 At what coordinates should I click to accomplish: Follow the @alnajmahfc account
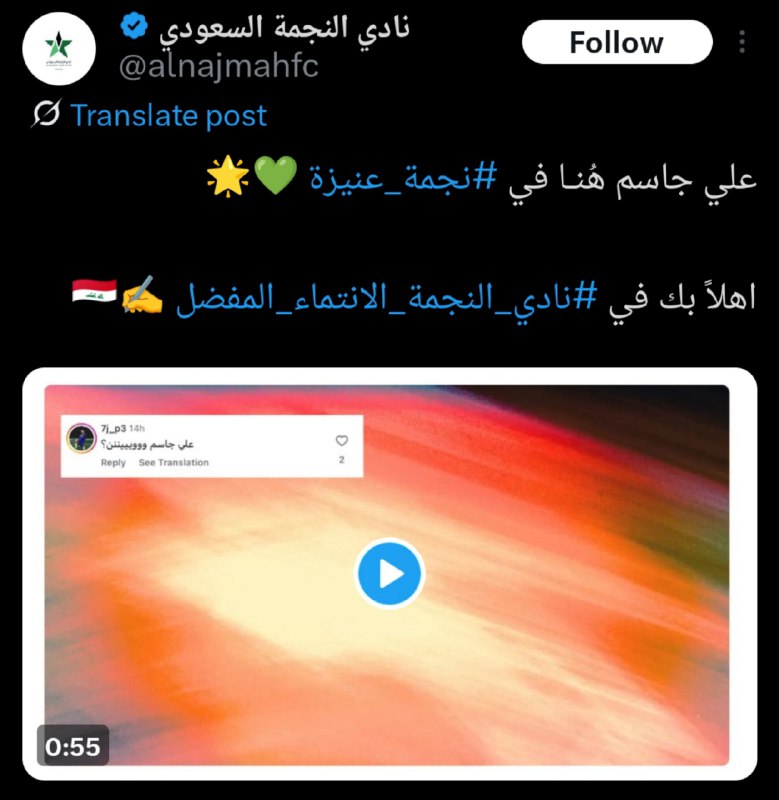(x=616, y=43)
